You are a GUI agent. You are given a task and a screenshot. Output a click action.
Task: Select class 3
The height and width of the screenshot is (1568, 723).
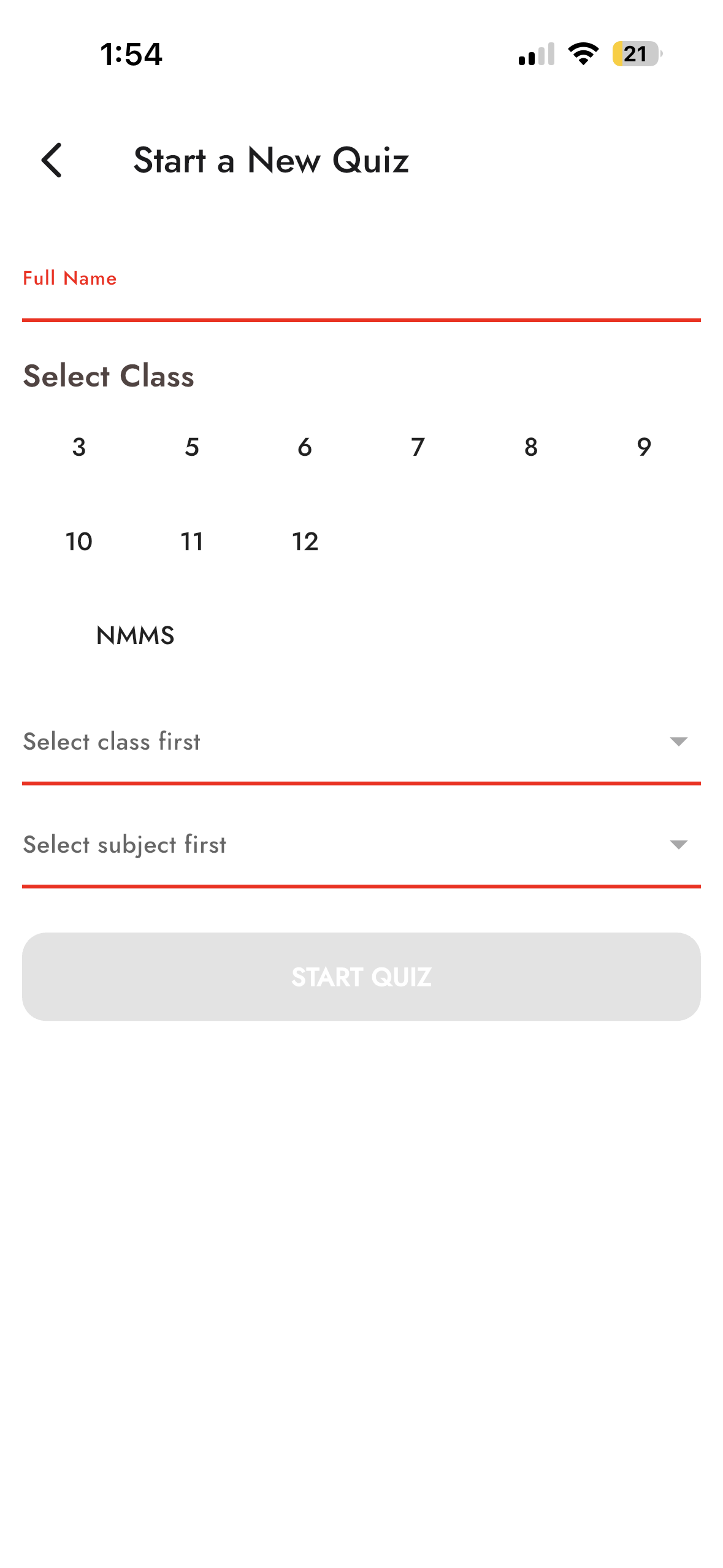pos(79,447)
